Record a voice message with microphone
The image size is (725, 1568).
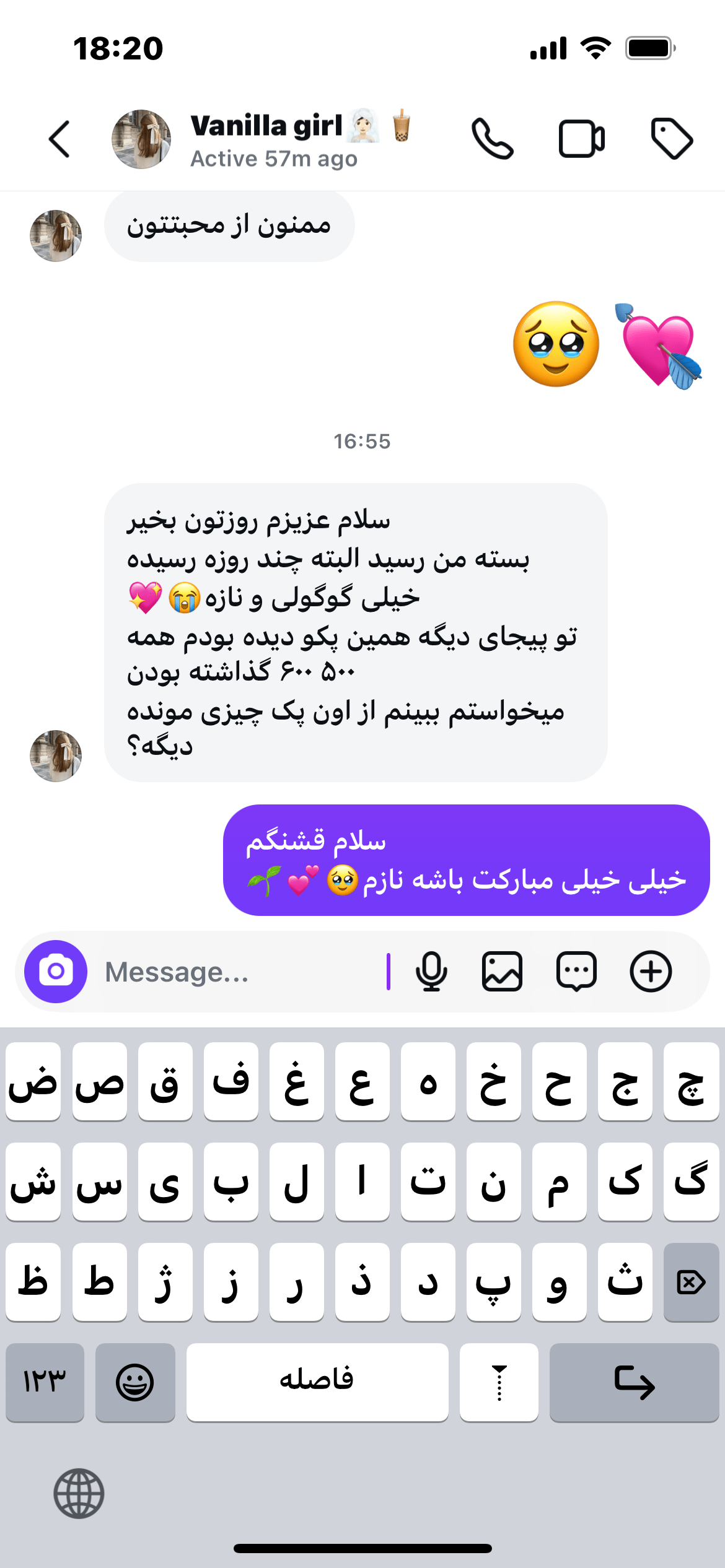point(431,971)
